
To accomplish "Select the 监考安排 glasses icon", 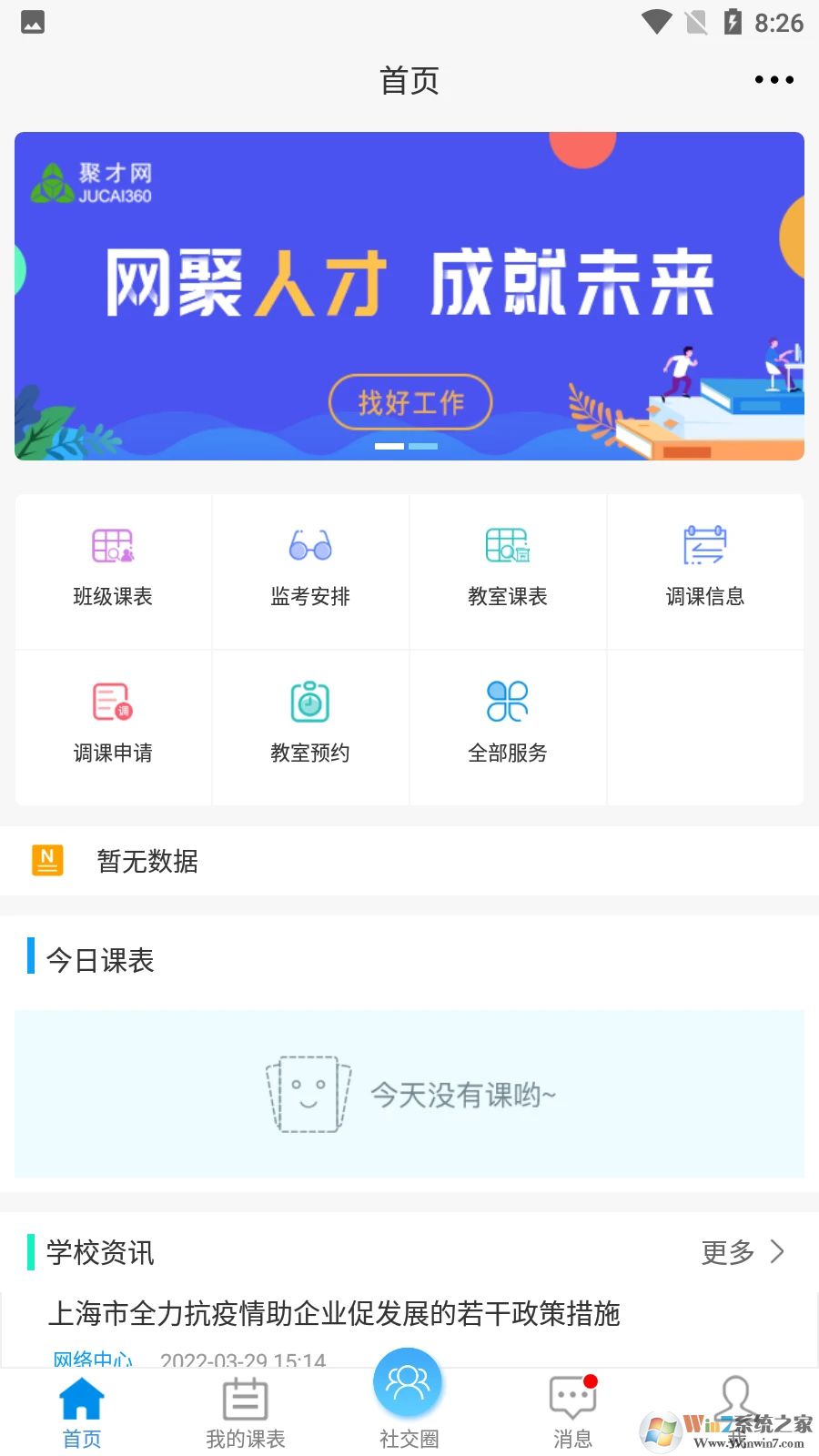I will pos(309,546).
